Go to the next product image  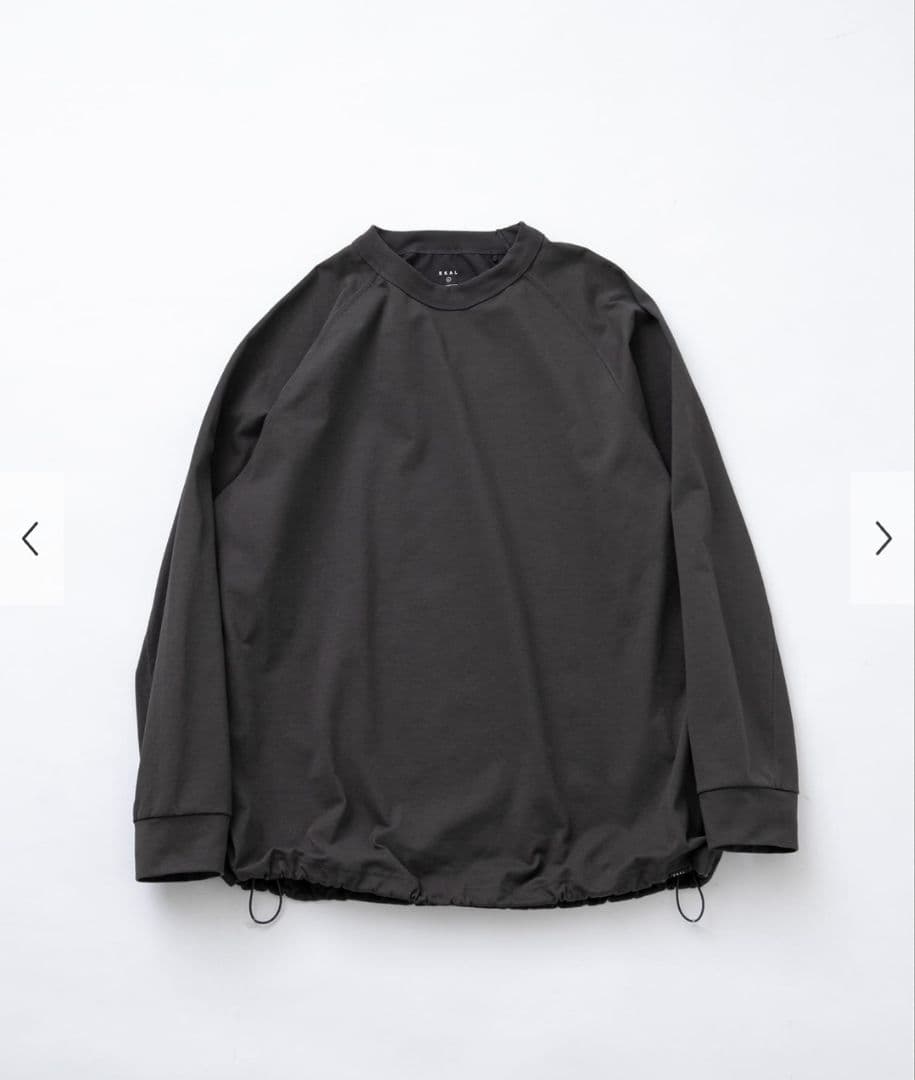[x=883, y=538]
